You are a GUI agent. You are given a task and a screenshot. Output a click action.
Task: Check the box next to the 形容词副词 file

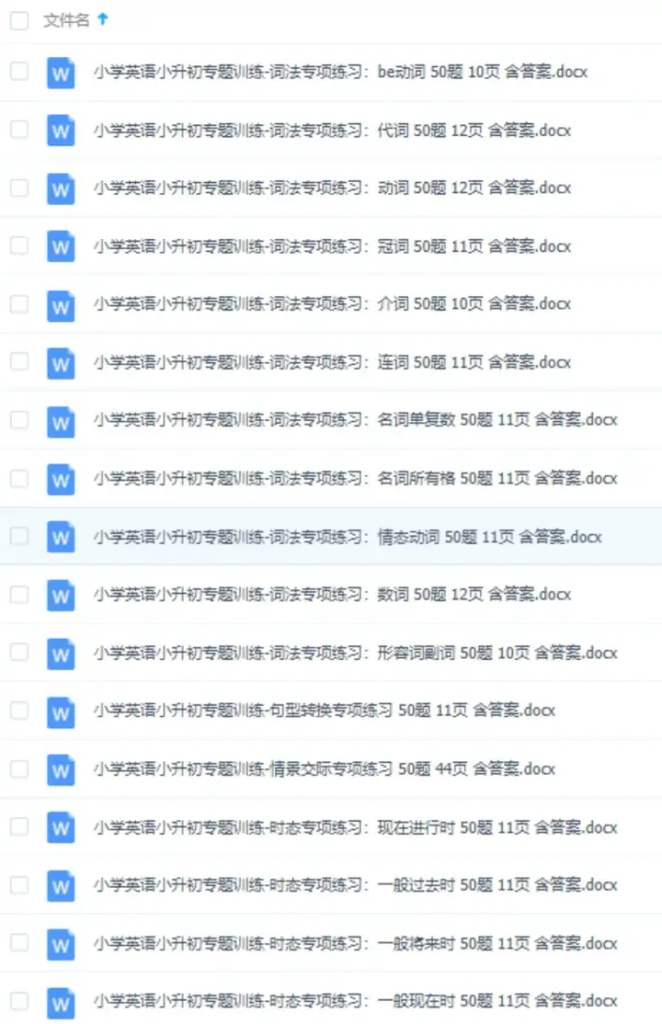[19, 652]
